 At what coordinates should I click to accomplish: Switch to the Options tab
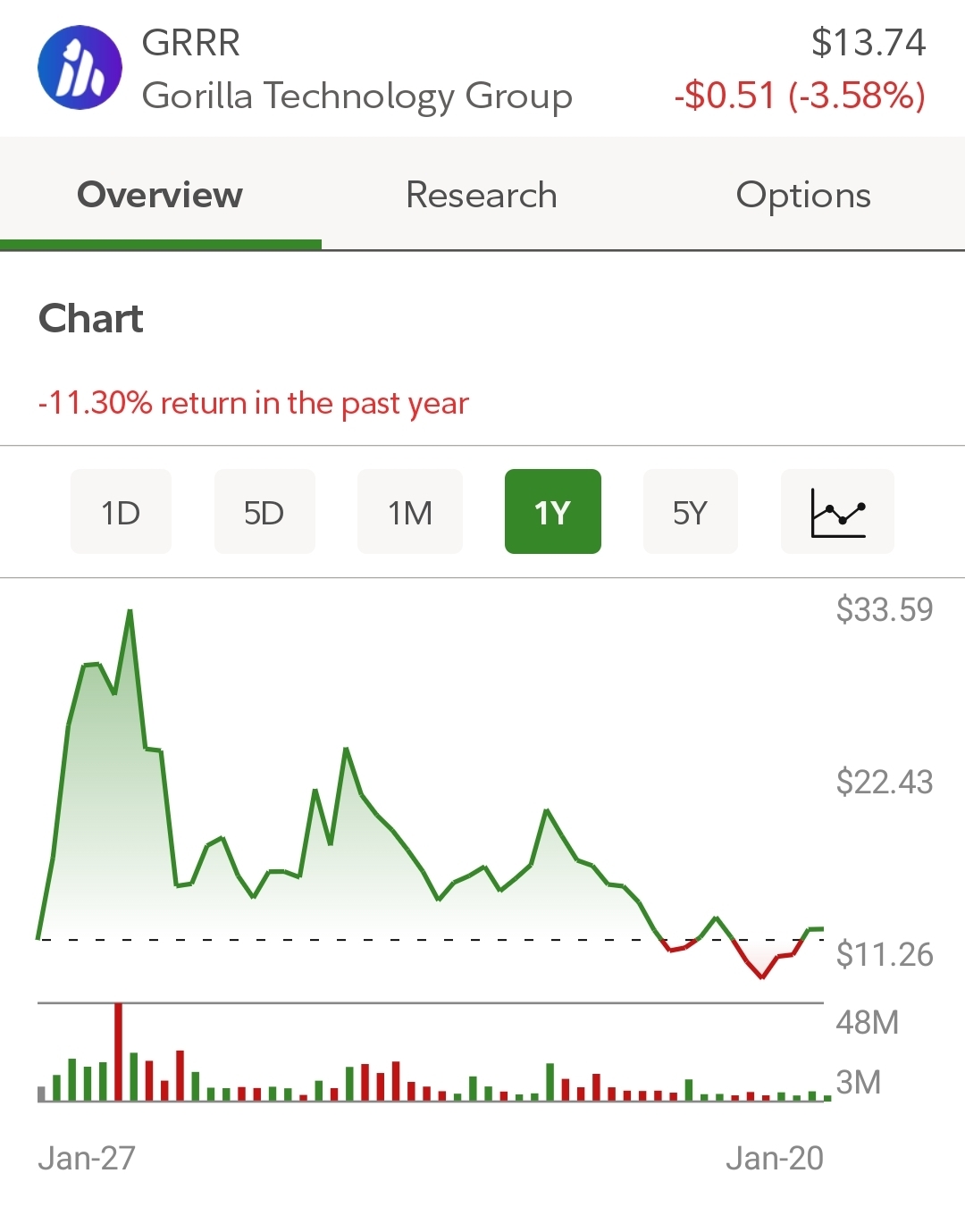803,195
